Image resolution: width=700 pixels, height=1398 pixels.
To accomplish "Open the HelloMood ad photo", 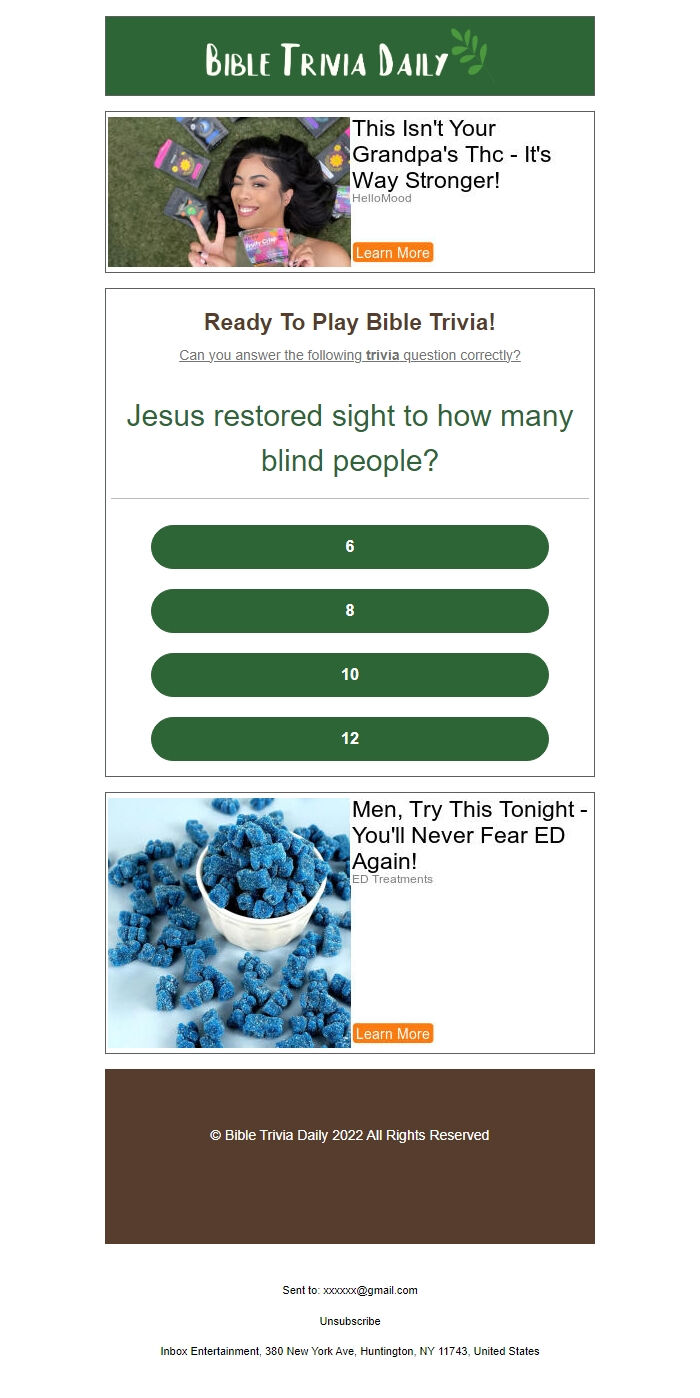I will (229, 192).
